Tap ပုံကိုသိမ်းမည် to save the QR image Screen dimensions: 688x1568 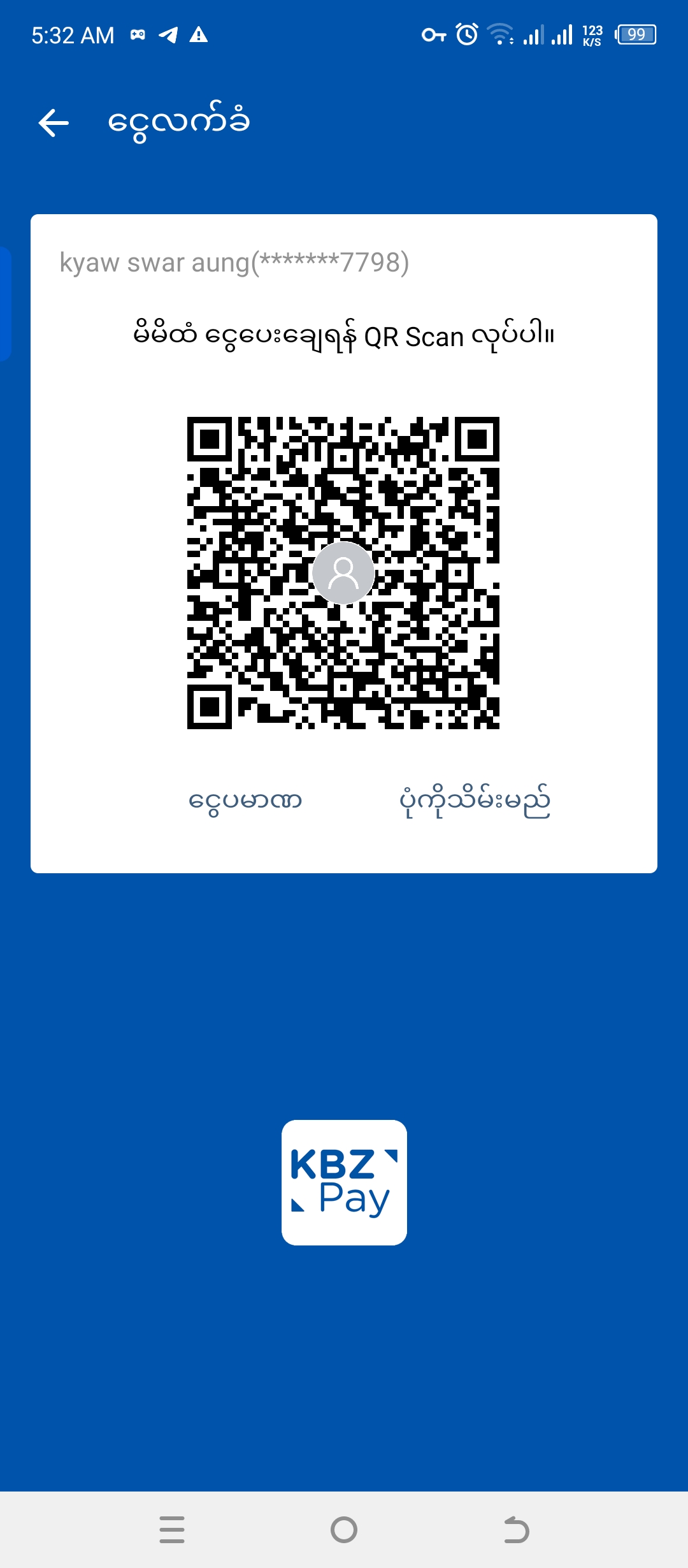point(475,801)
